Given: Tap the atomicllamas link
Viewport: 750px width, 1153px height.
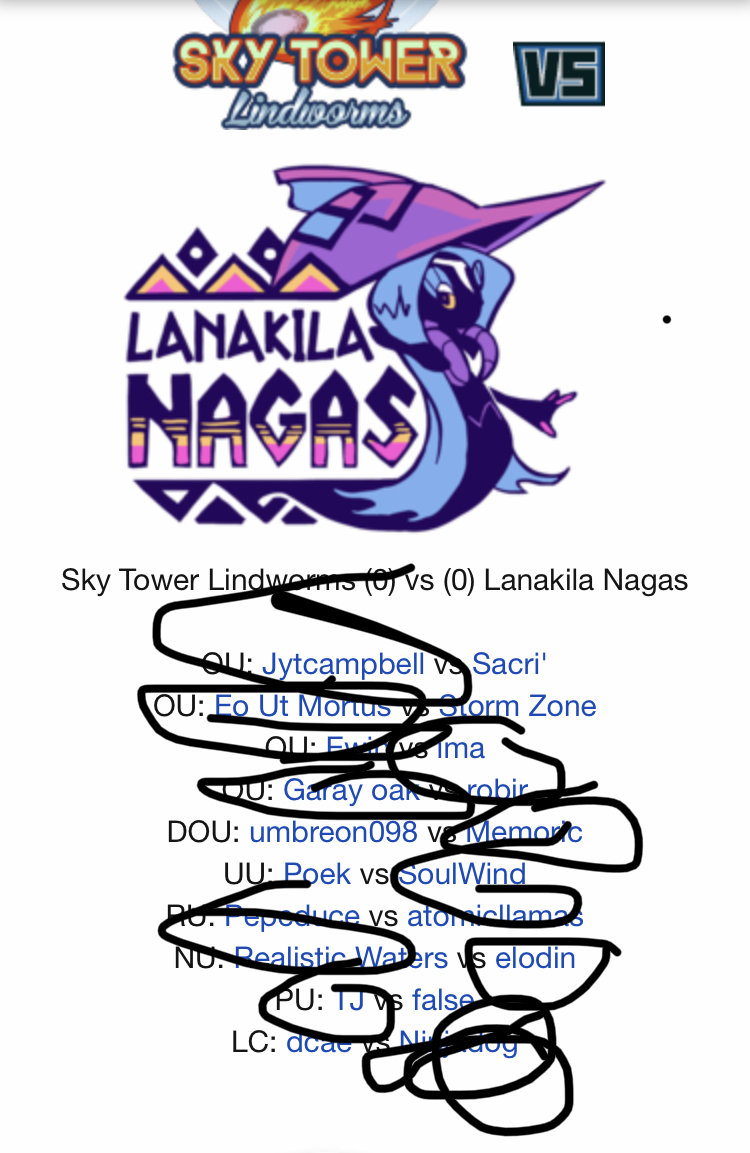Looking at the screenshot, I should pos(495,916).
